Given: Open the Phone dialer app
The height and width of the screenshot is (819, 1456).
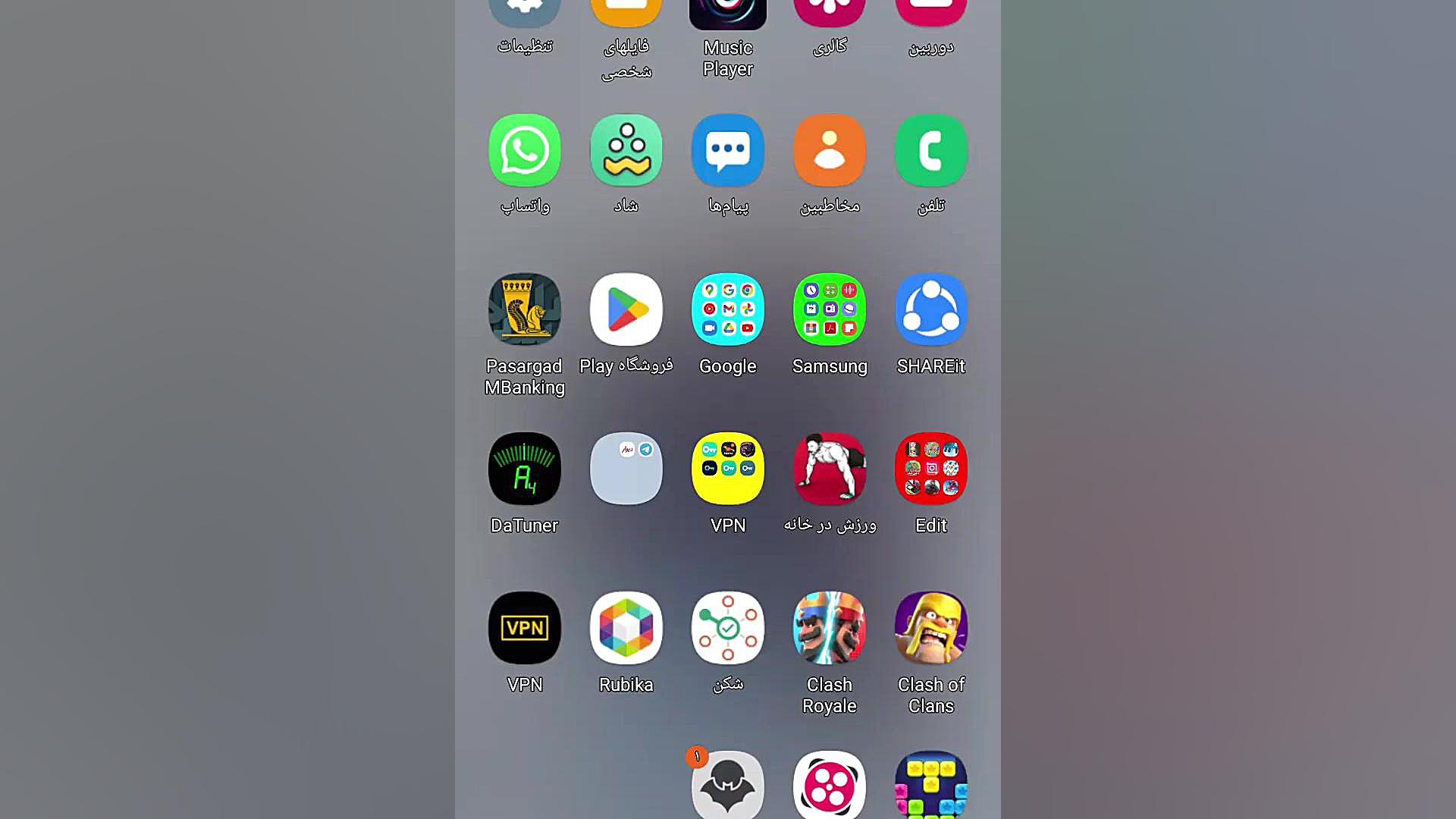Looking at the screenshot, I should click(931, 151).
